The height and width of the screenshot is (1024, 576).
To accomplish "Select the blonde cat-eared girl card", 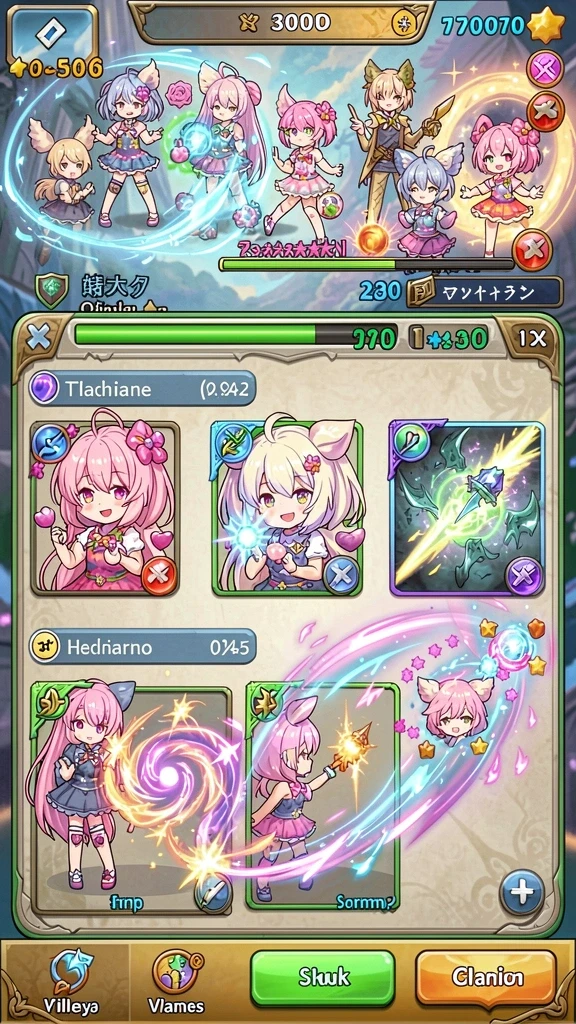I will [x=287, y=508].
